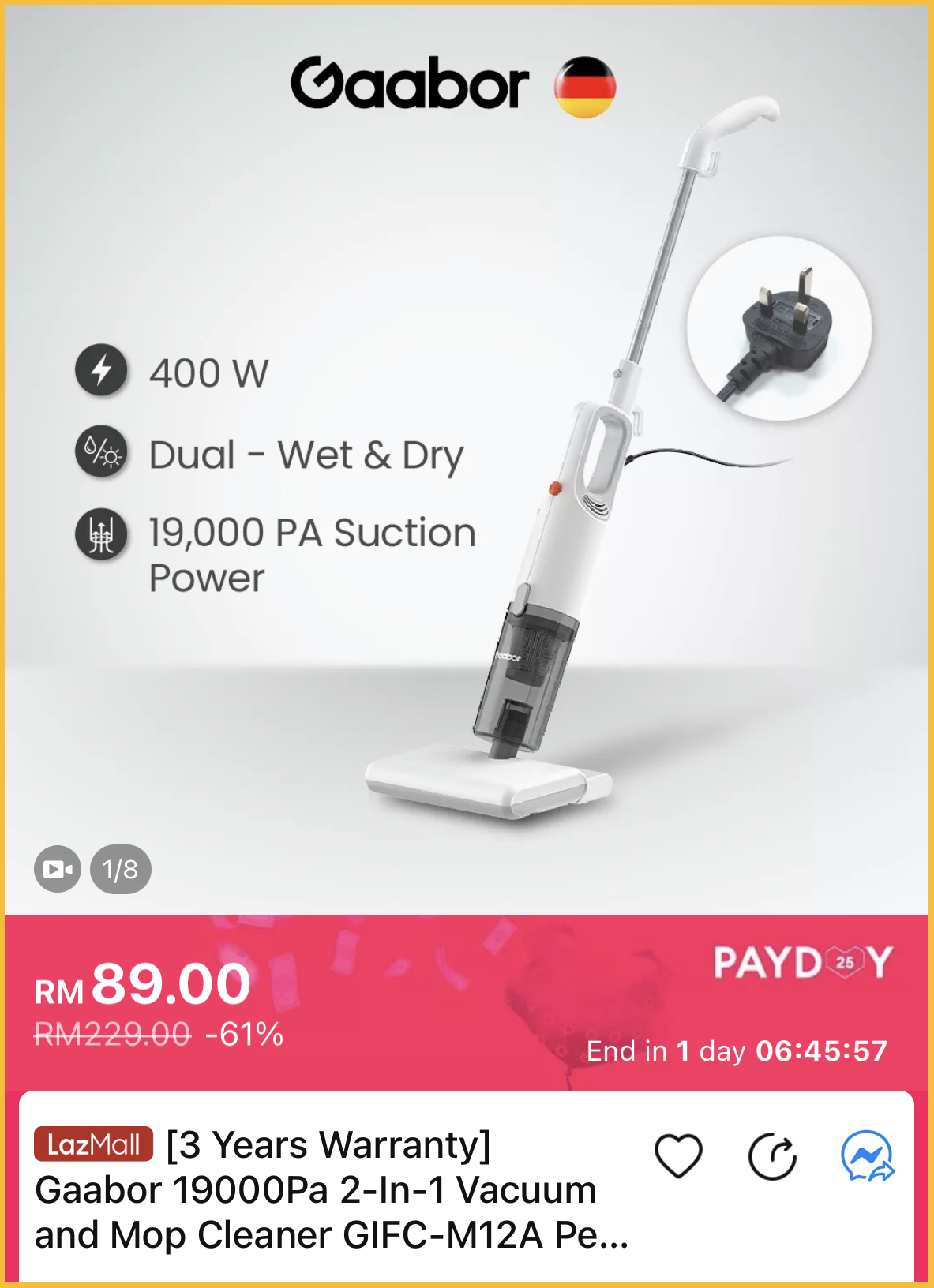Image resolution: width=934 pixels, height=1288 pixels.
Task: Tap the 1/8 image page indicator
Action: click(x=121, y=870)
